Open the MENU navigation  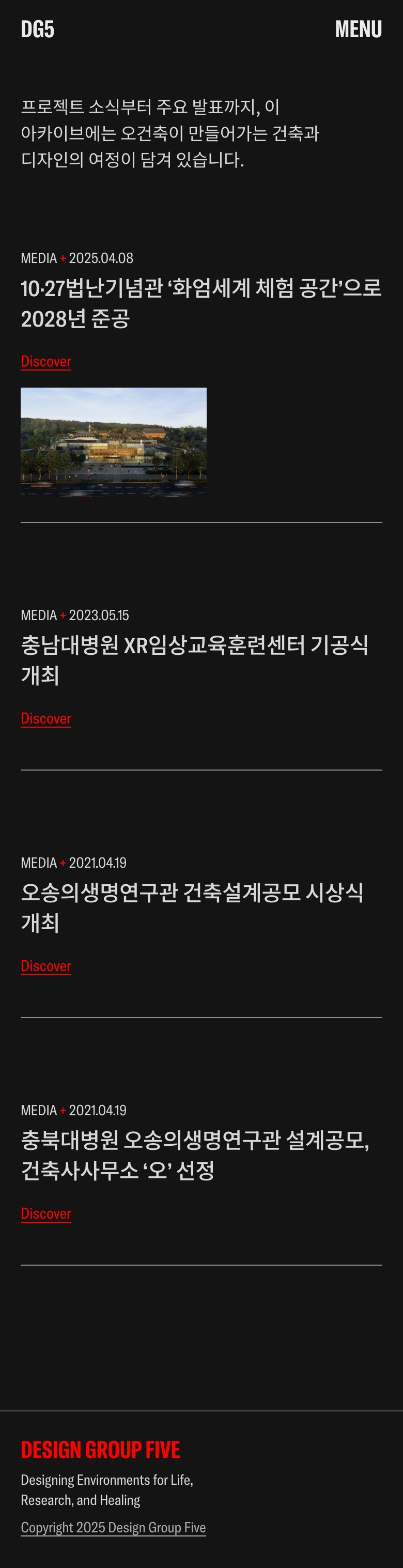click(358, 29)
